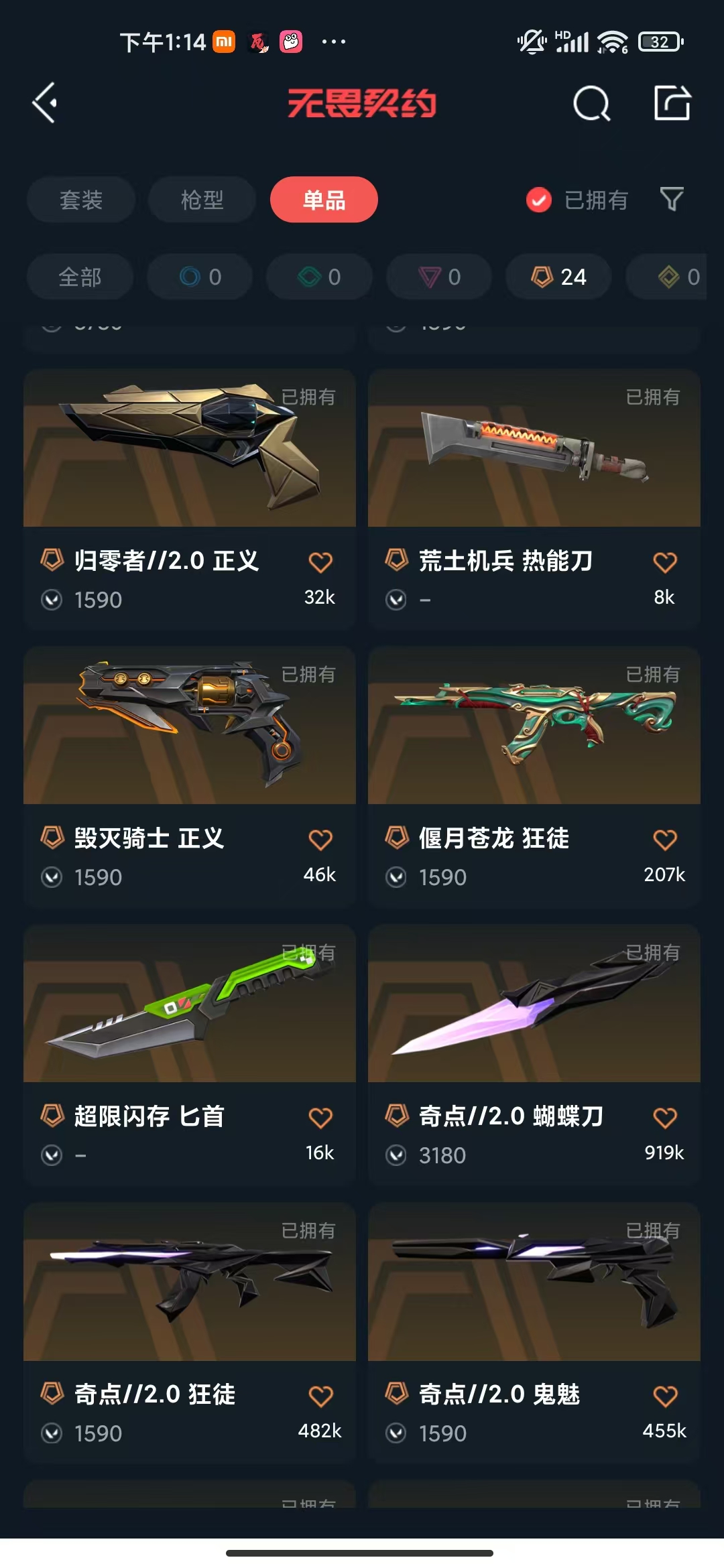724x1568 pixels.
Task: Like the 超限闪存 匕首 skin
Action: 320,1118
